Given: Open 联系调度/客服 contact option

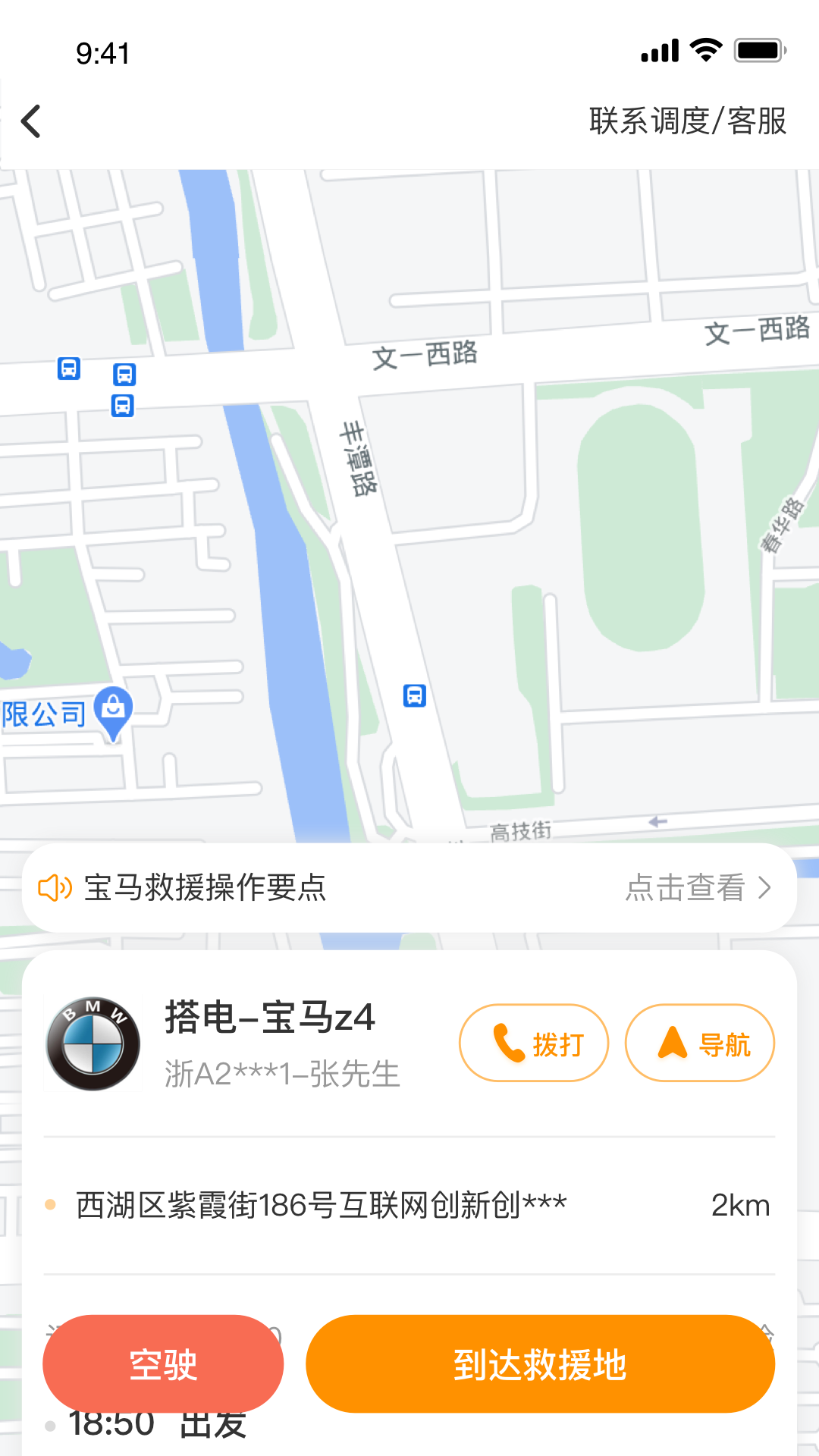Looking at the screenshot, I should tap(687, 121).
